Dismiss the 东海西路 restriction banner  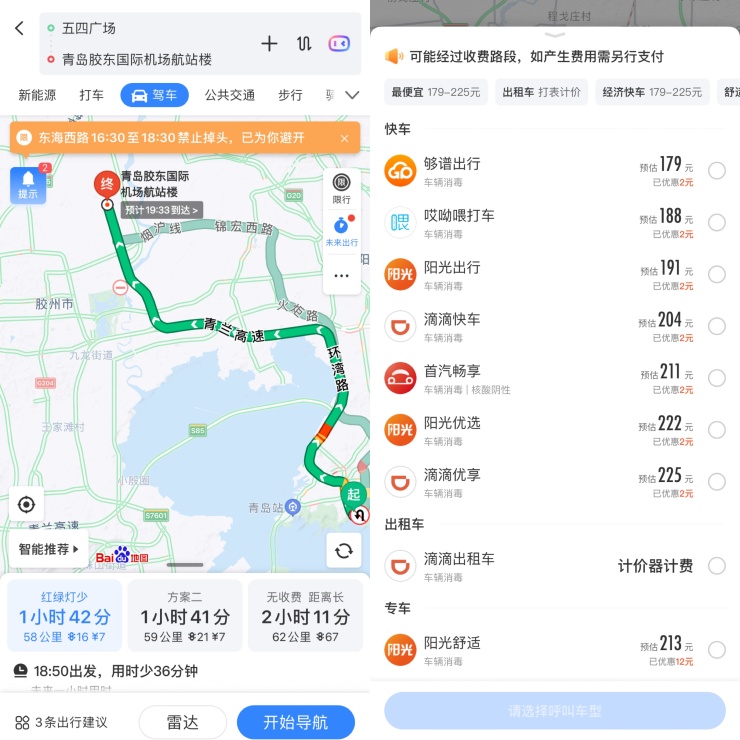pyautogui.click(x=344, y=138)
